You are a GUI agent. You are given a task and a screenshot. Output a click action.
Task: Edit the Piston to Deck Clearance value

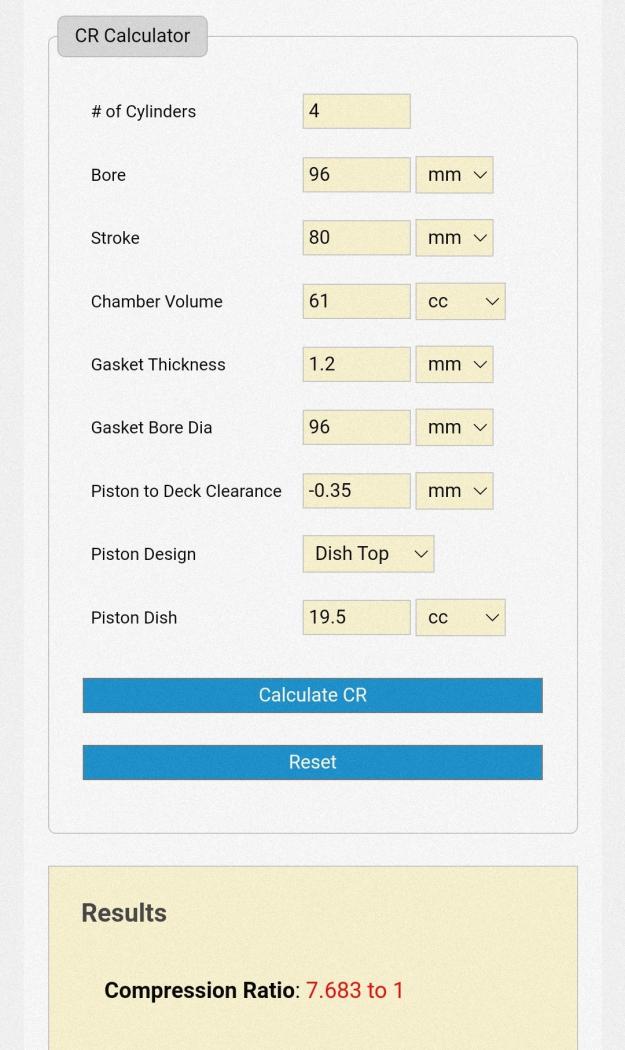[x=356, y=491]
